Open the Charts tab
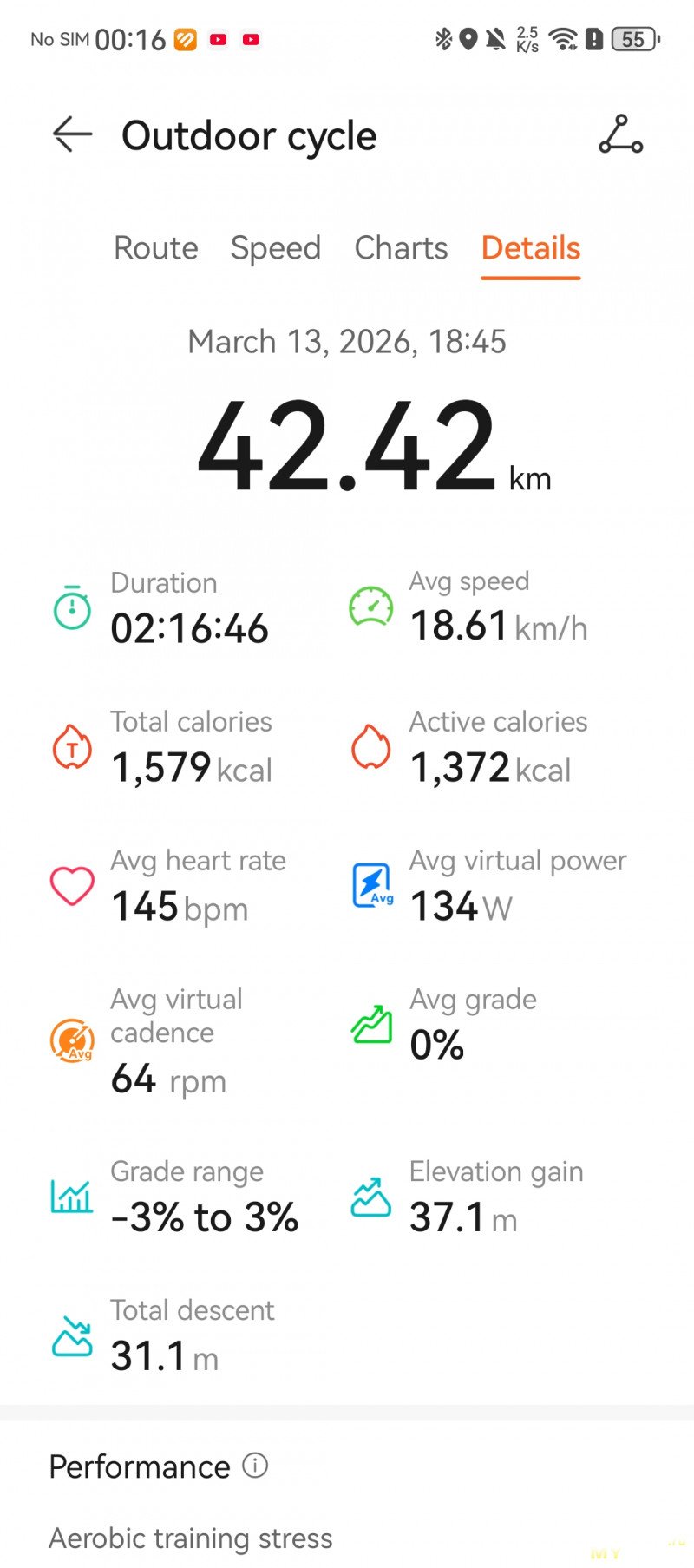The width and height of the screenshot is (694, 1568). click(401, 248)
